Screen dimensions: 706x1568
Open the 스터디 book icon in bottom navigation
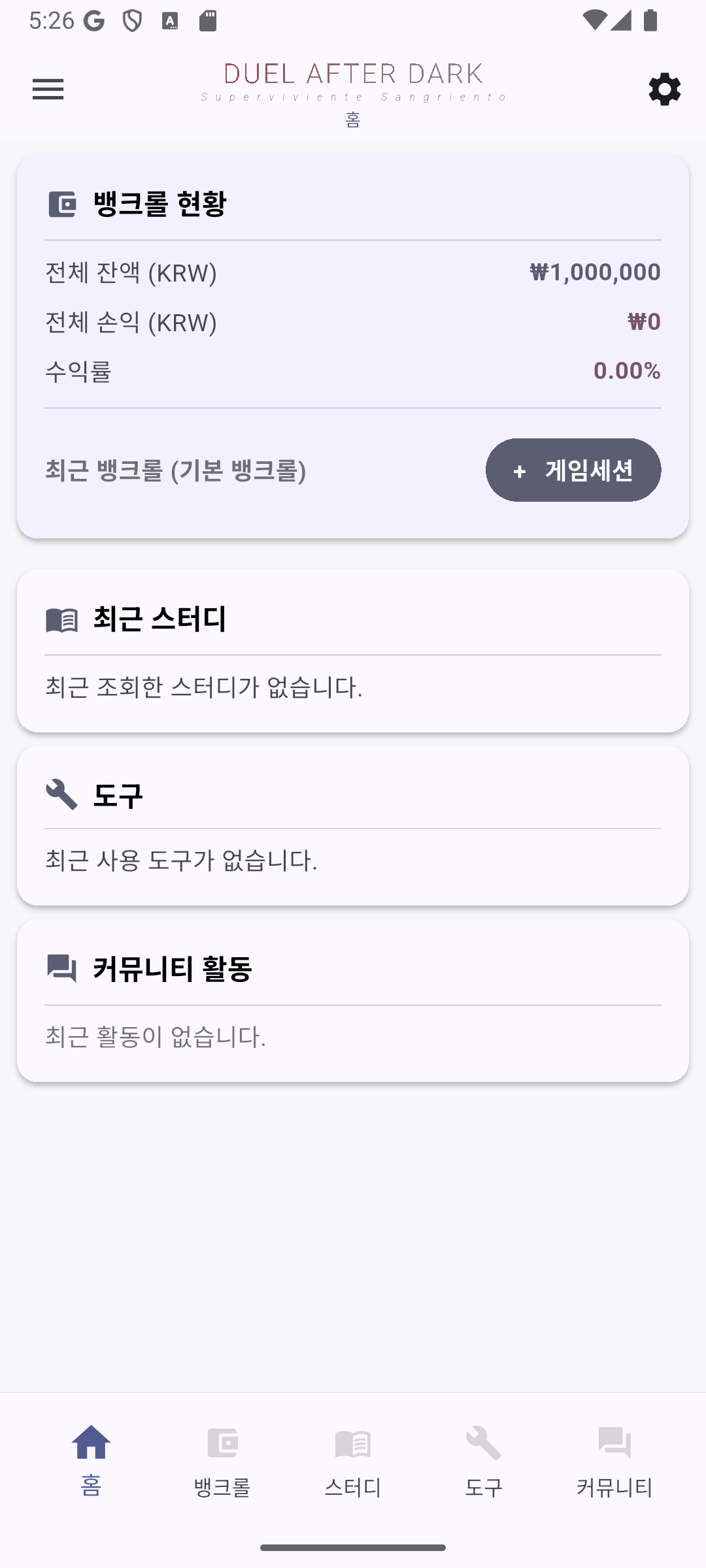coord(353,1443)
